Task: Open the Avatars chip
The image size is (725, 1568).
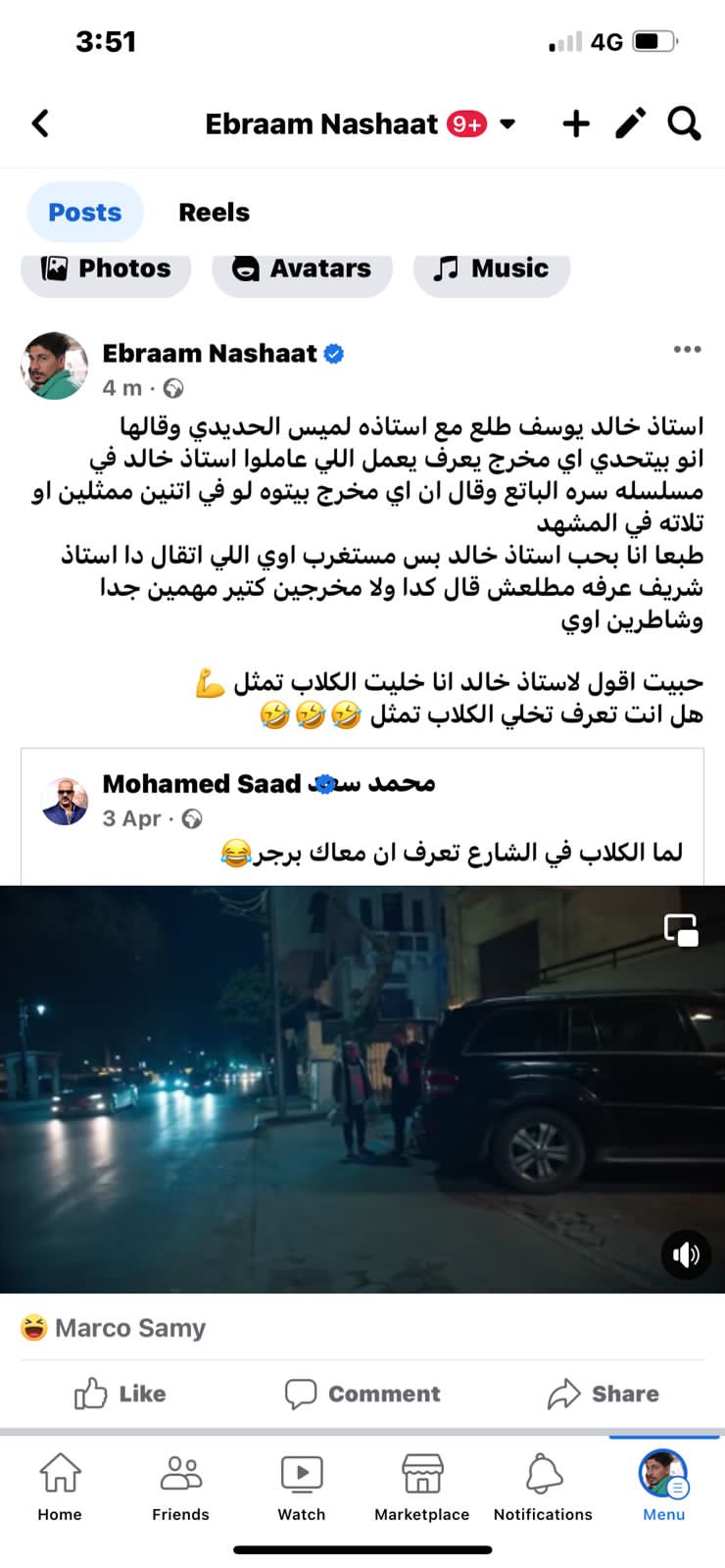Action: click(x=302, y=269)
